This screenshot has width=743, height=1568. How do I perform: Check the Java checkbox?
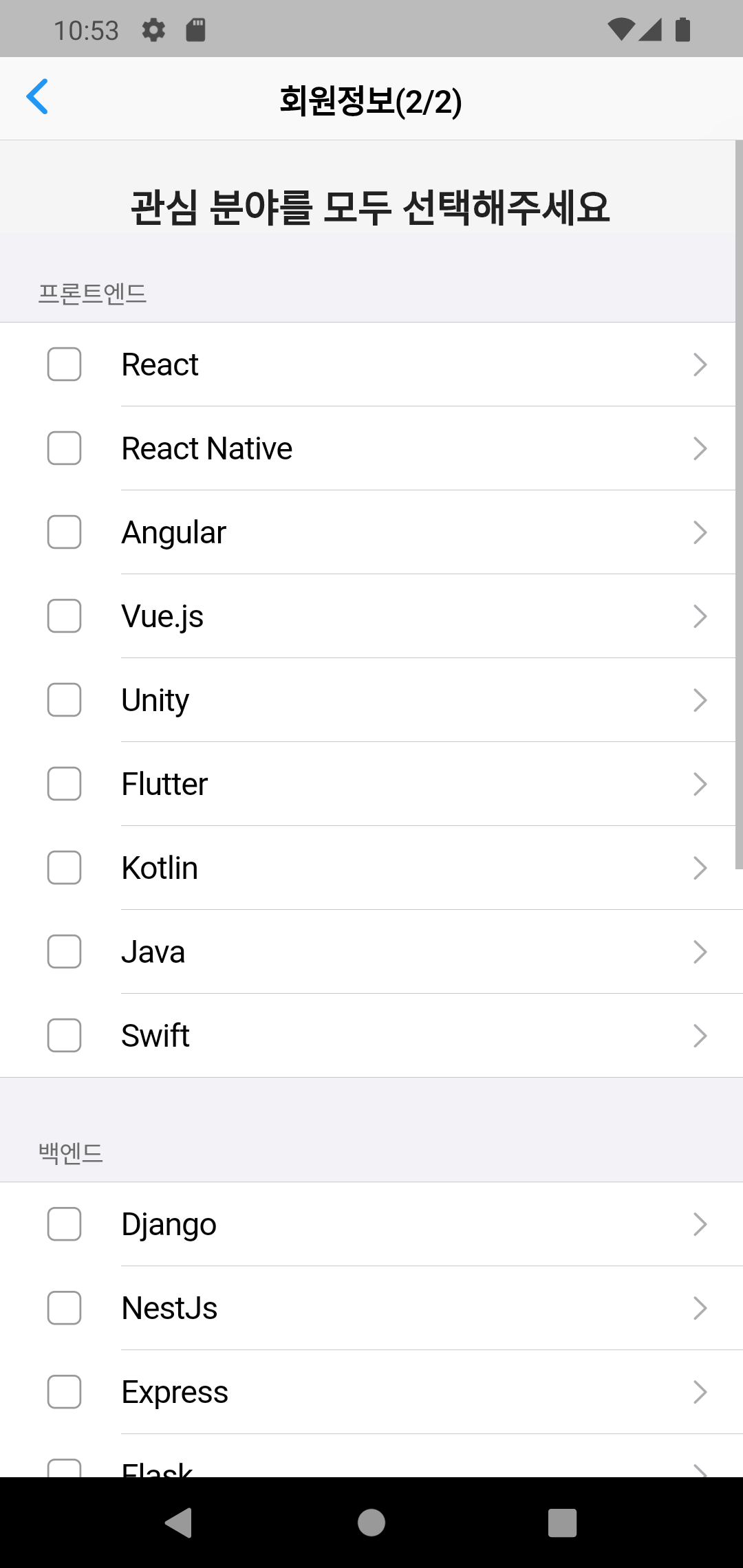[64, 951]
